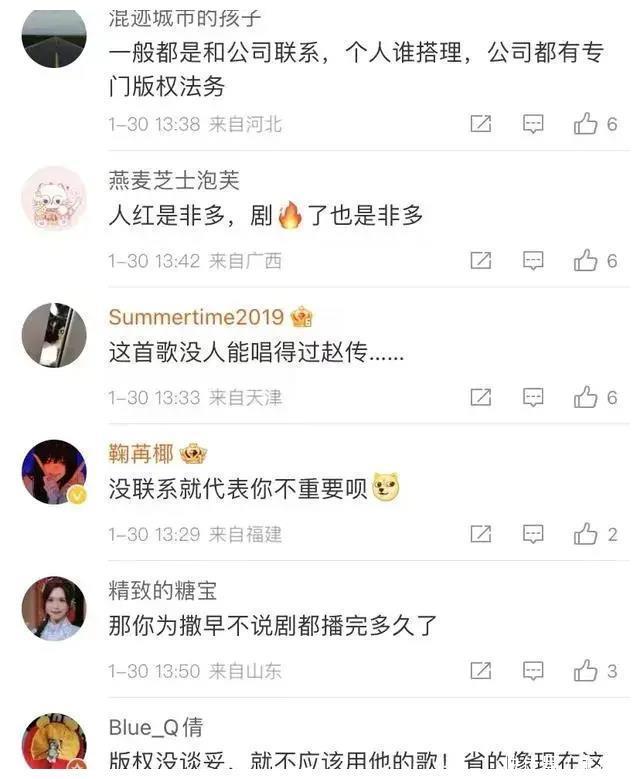640x779 pixels.
Task: Repost 燕麦芝士泡芙's comment
Action: [481, 261]
